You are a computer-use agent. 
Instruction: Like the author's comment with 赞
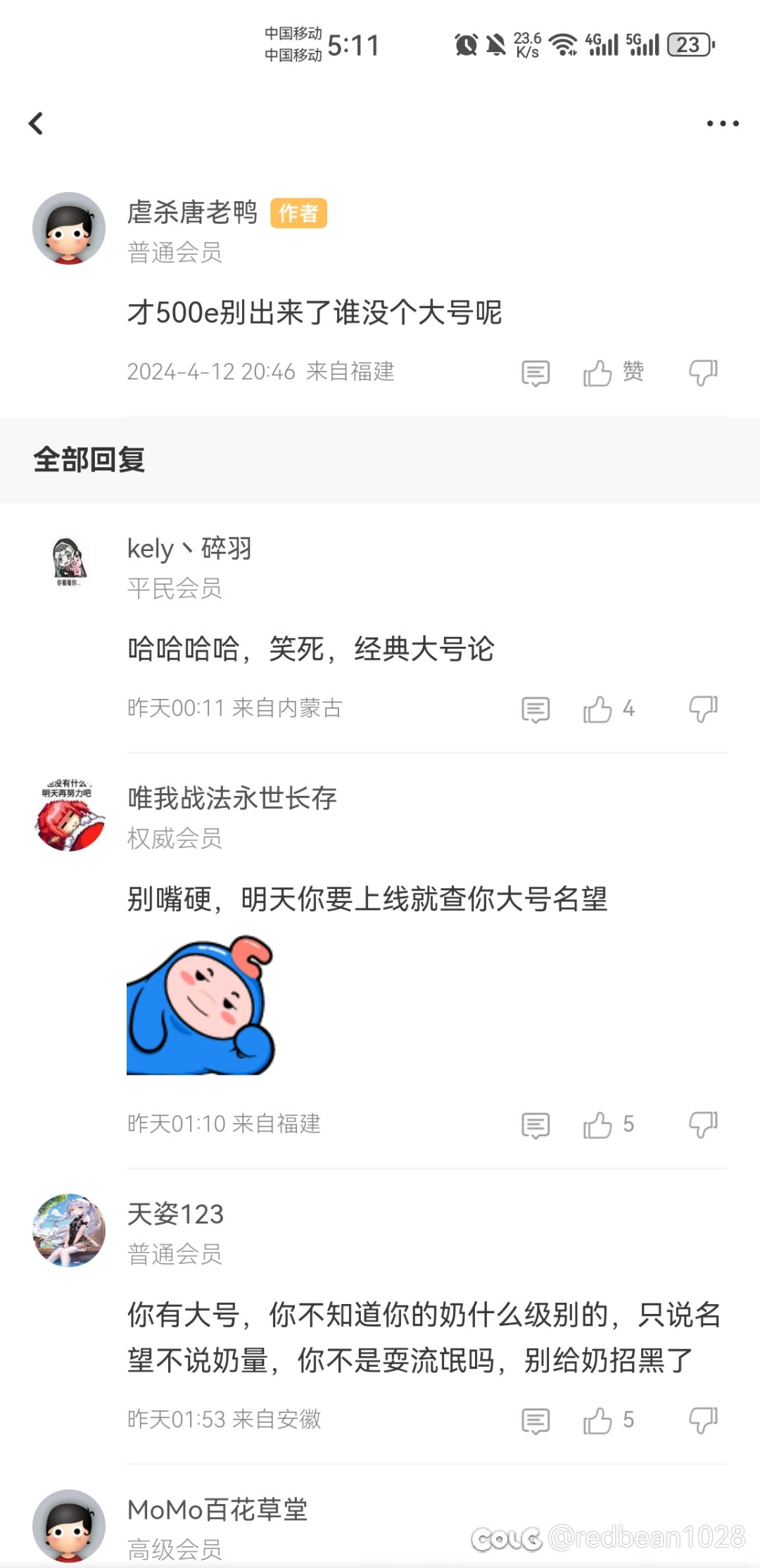(x=613, y=372)
